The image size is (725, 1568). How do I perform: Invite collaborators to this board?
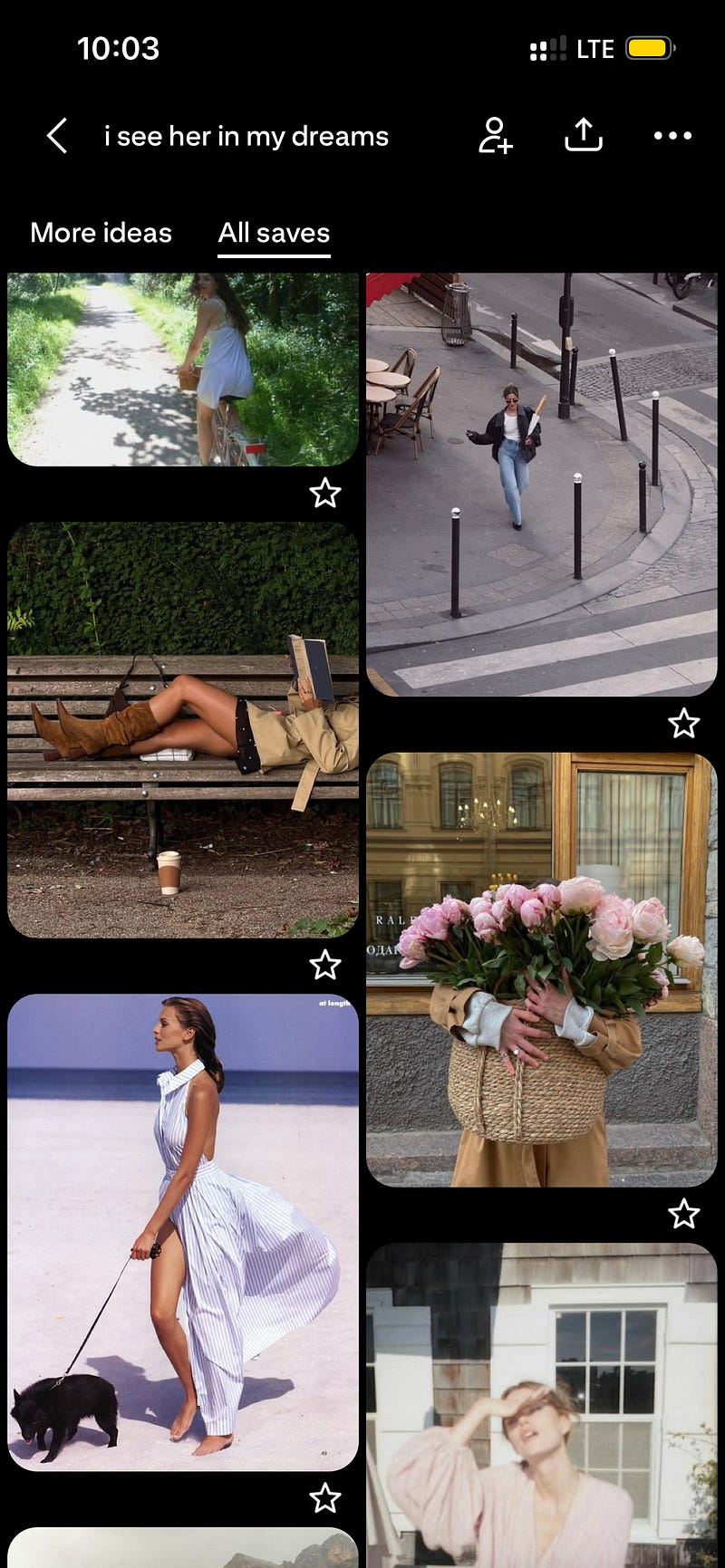coord(495,136)
